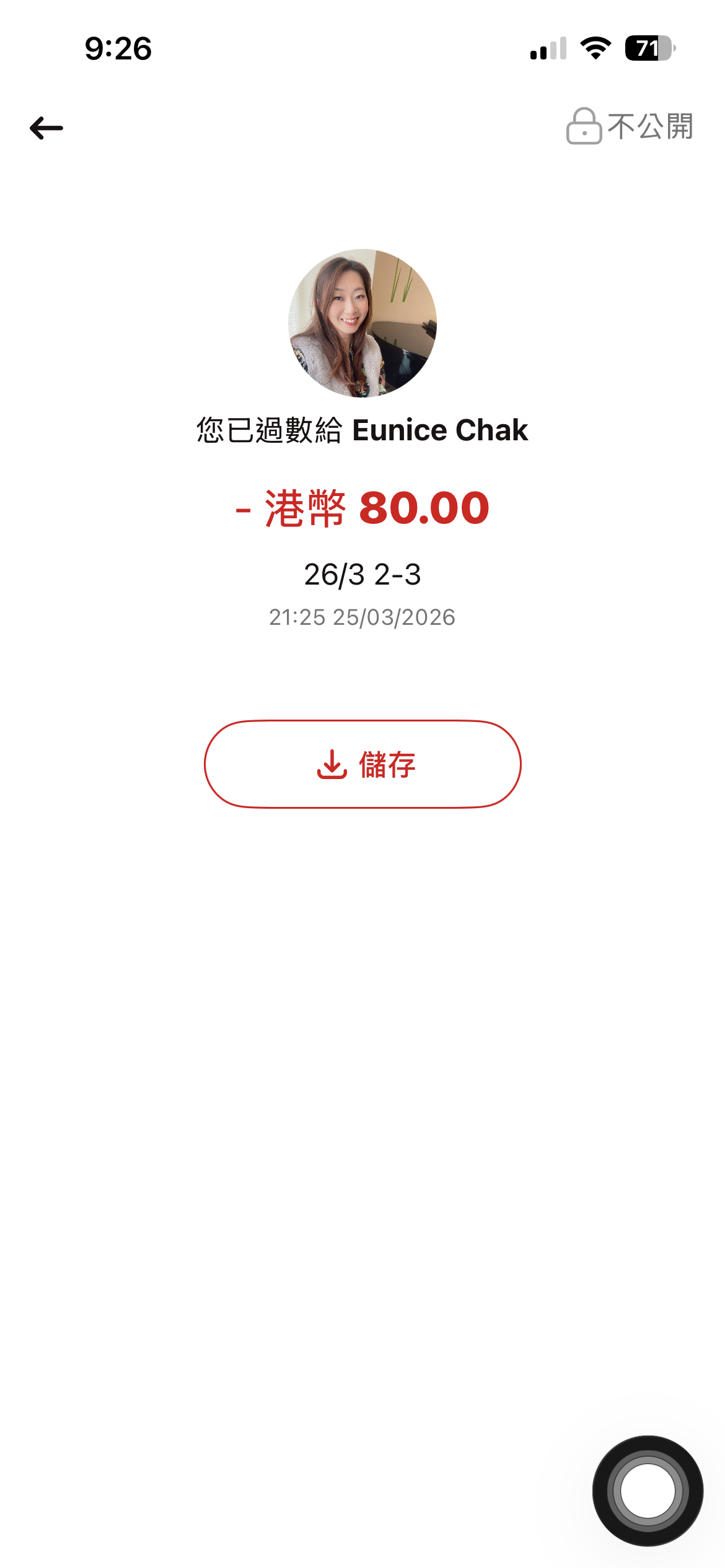Save the receipt with 儲存 button

362,764
